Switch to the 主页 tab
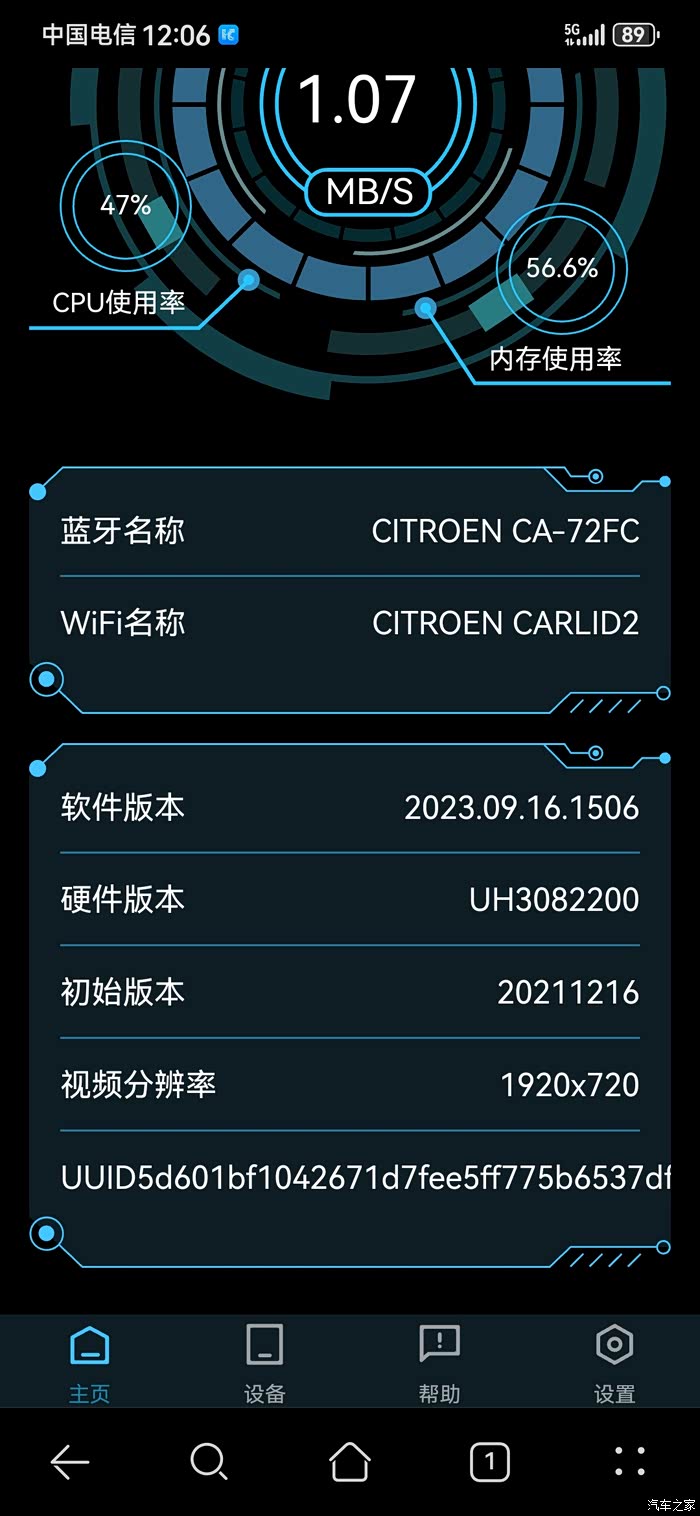Viewport: 700px width, 1516px height. (89, 1363)
